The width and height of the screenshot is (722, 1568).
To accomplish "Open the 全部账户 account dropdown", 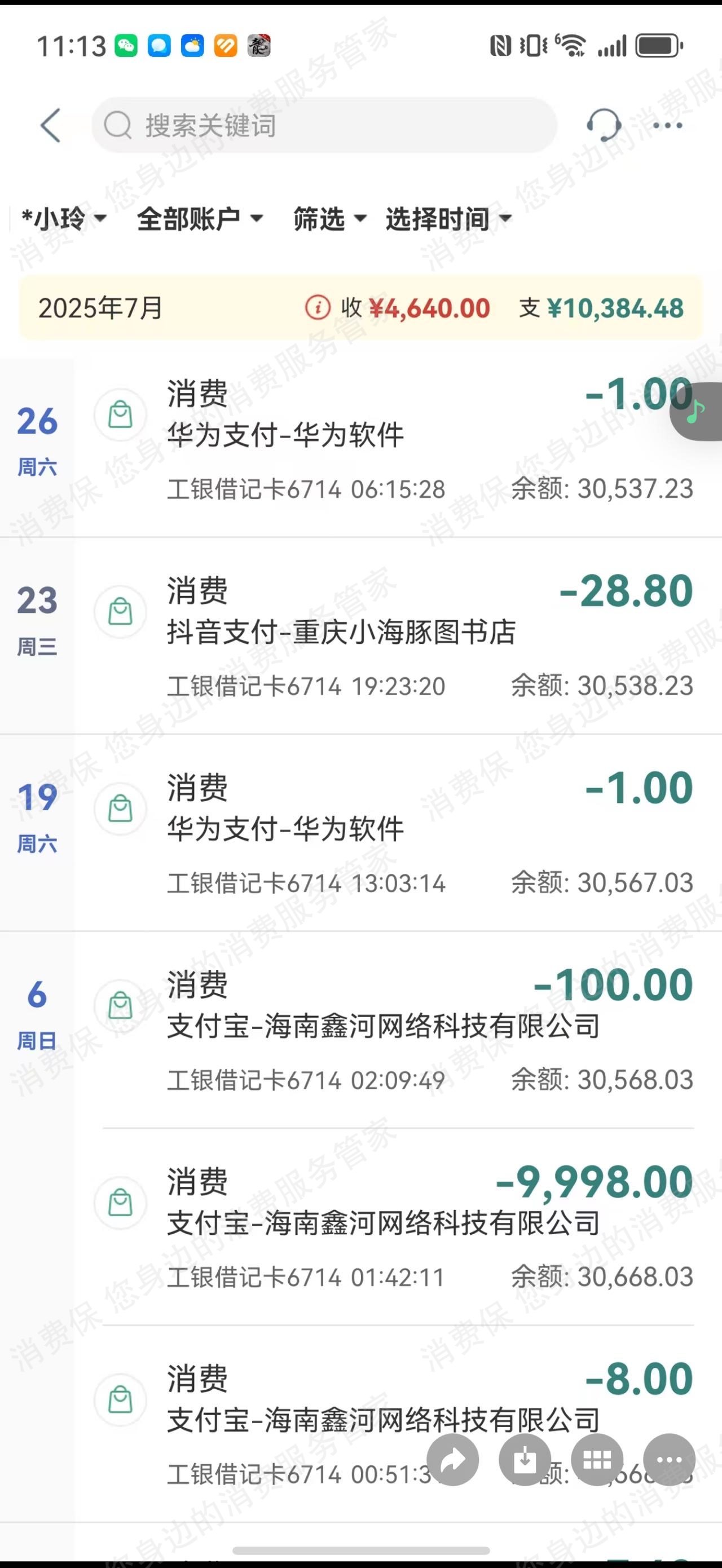I will [x=199, y=219].
